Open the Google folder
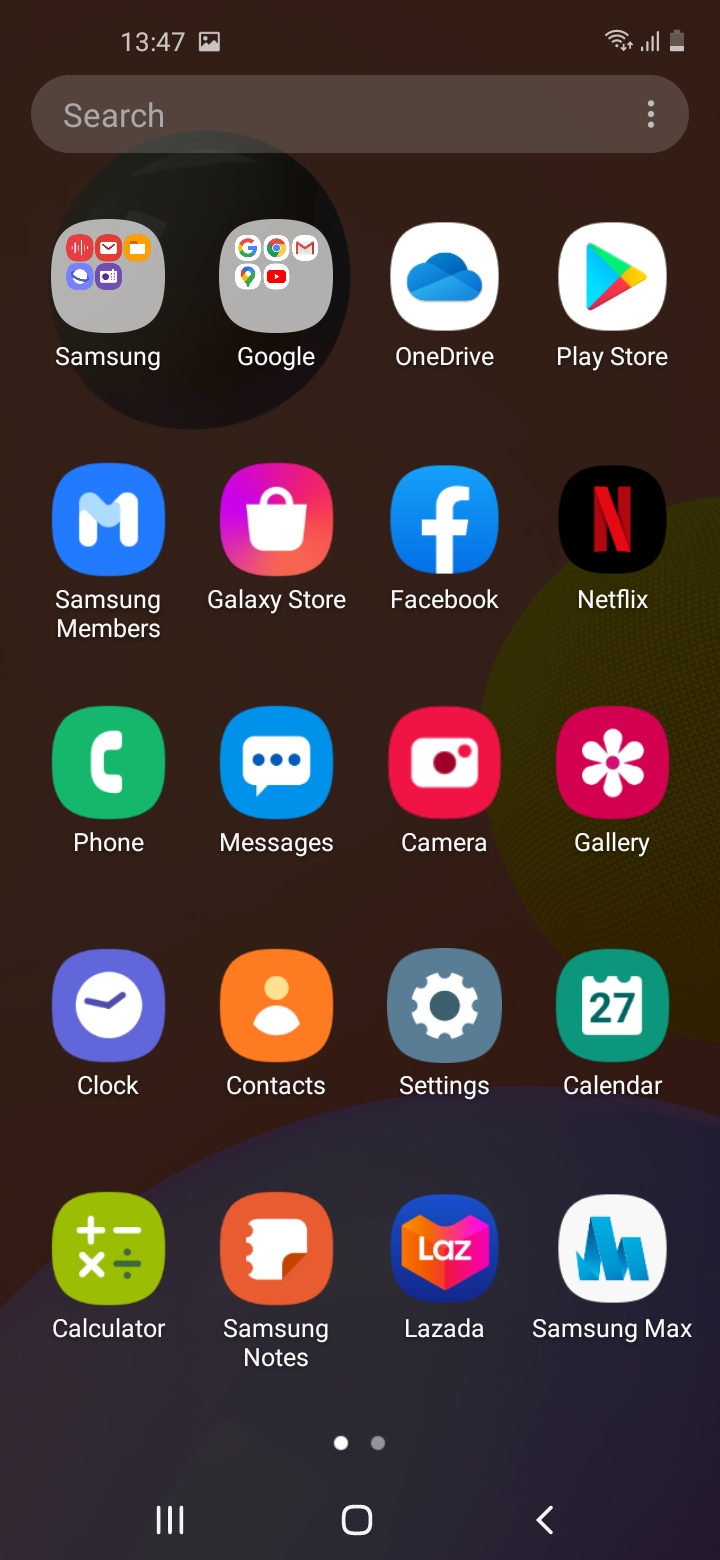The image size is (720, 1560). tap(276, 277)
